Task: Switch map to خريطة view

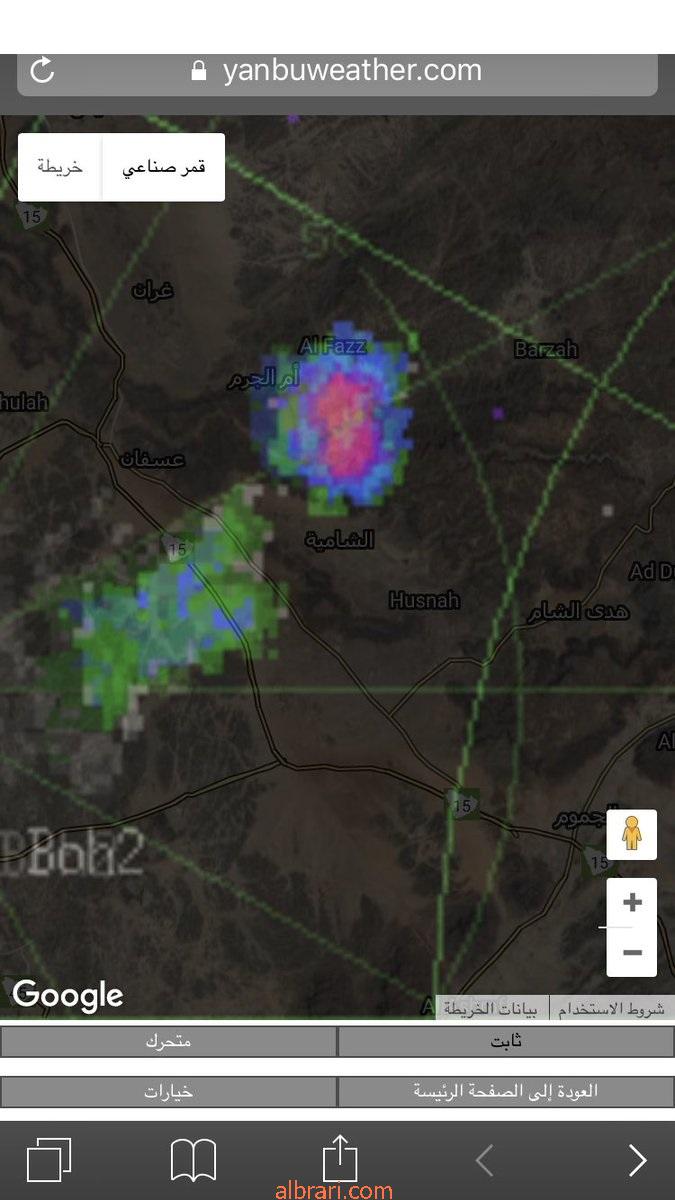Action: click(x=60, y=167)
